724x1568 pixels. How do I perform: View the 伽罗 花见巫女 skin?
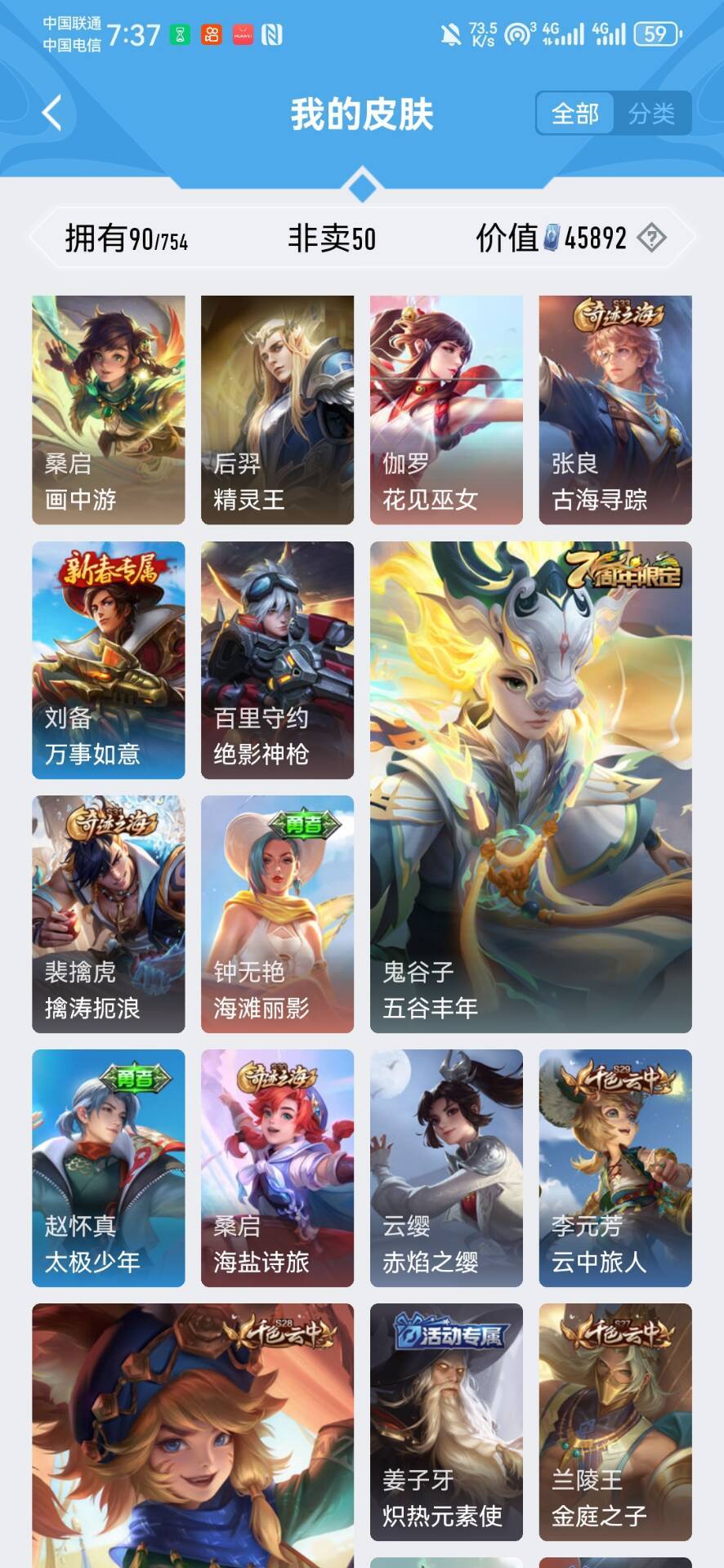pos(446,410)
